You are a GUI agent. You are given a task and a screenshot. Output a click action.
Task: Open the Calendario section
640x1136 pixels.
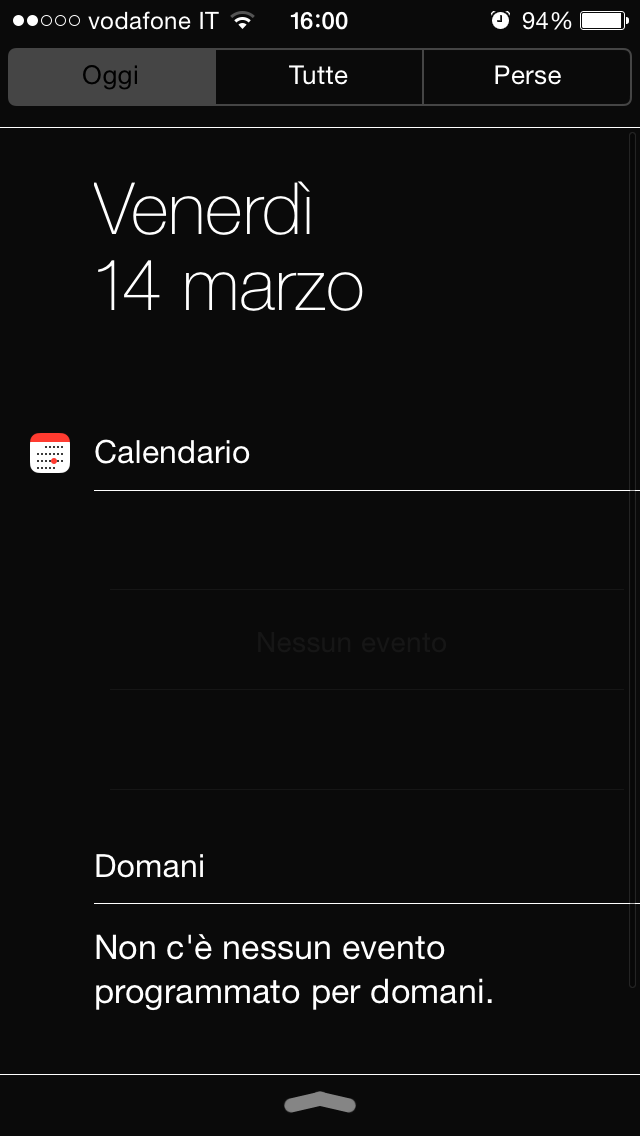172,453
